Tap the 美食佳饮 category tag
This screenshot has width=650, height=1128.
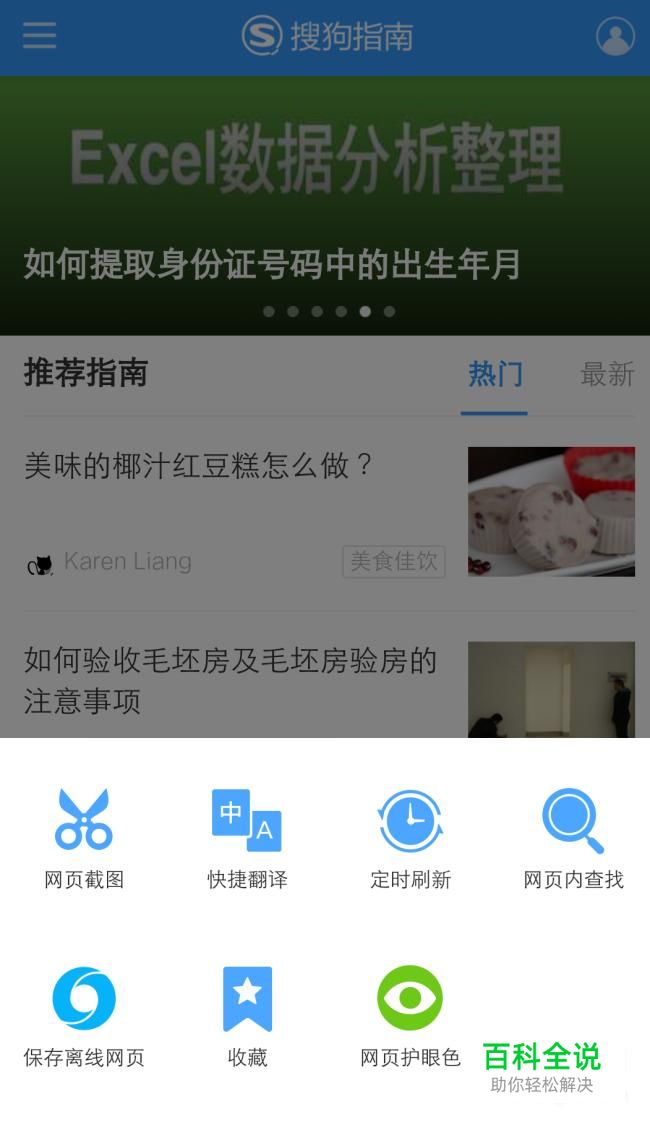point(394,561)
